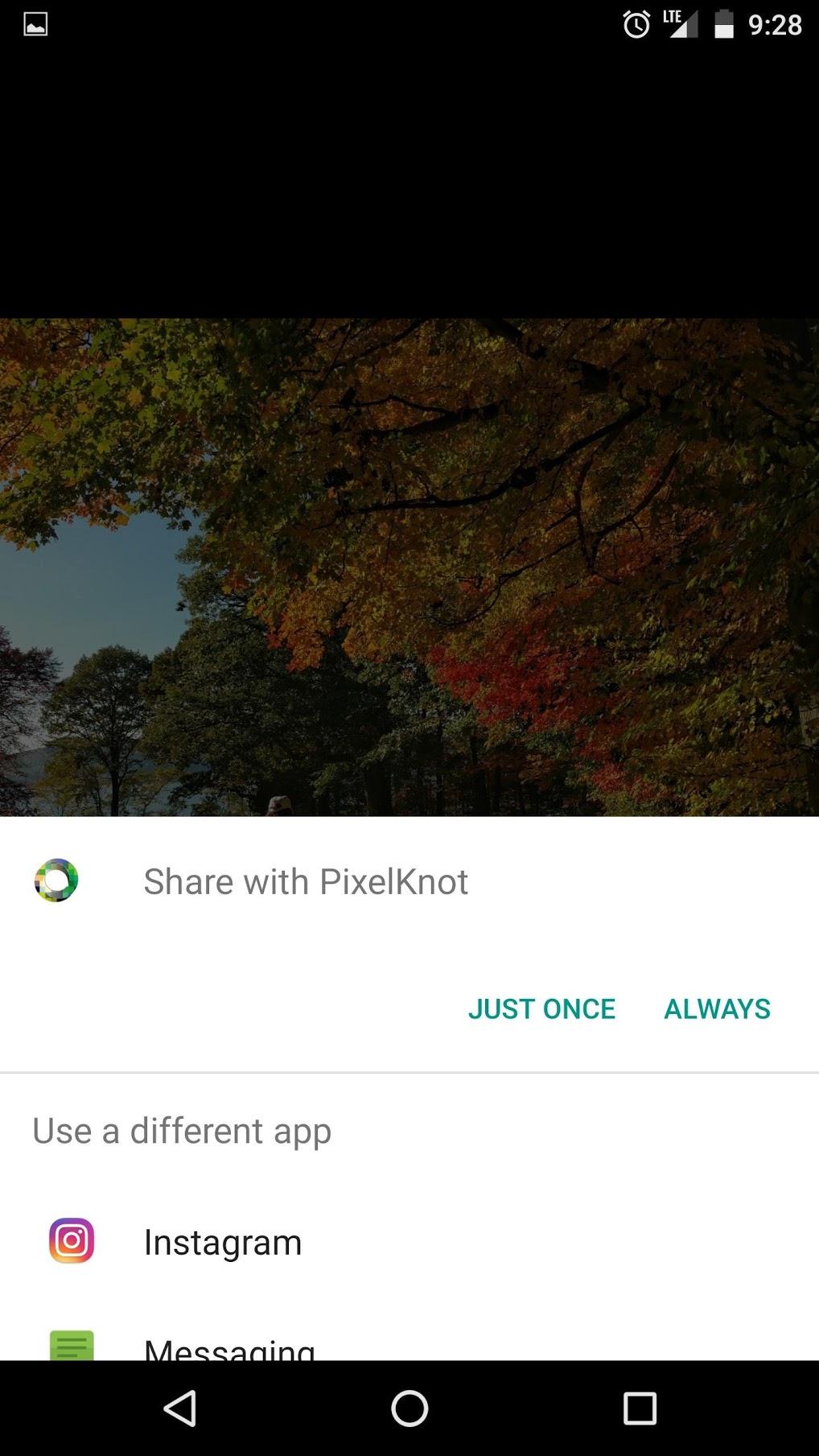Go to the home screen
The height and width of the screenshot is (1456, 819).
[x=409, y=1409]
